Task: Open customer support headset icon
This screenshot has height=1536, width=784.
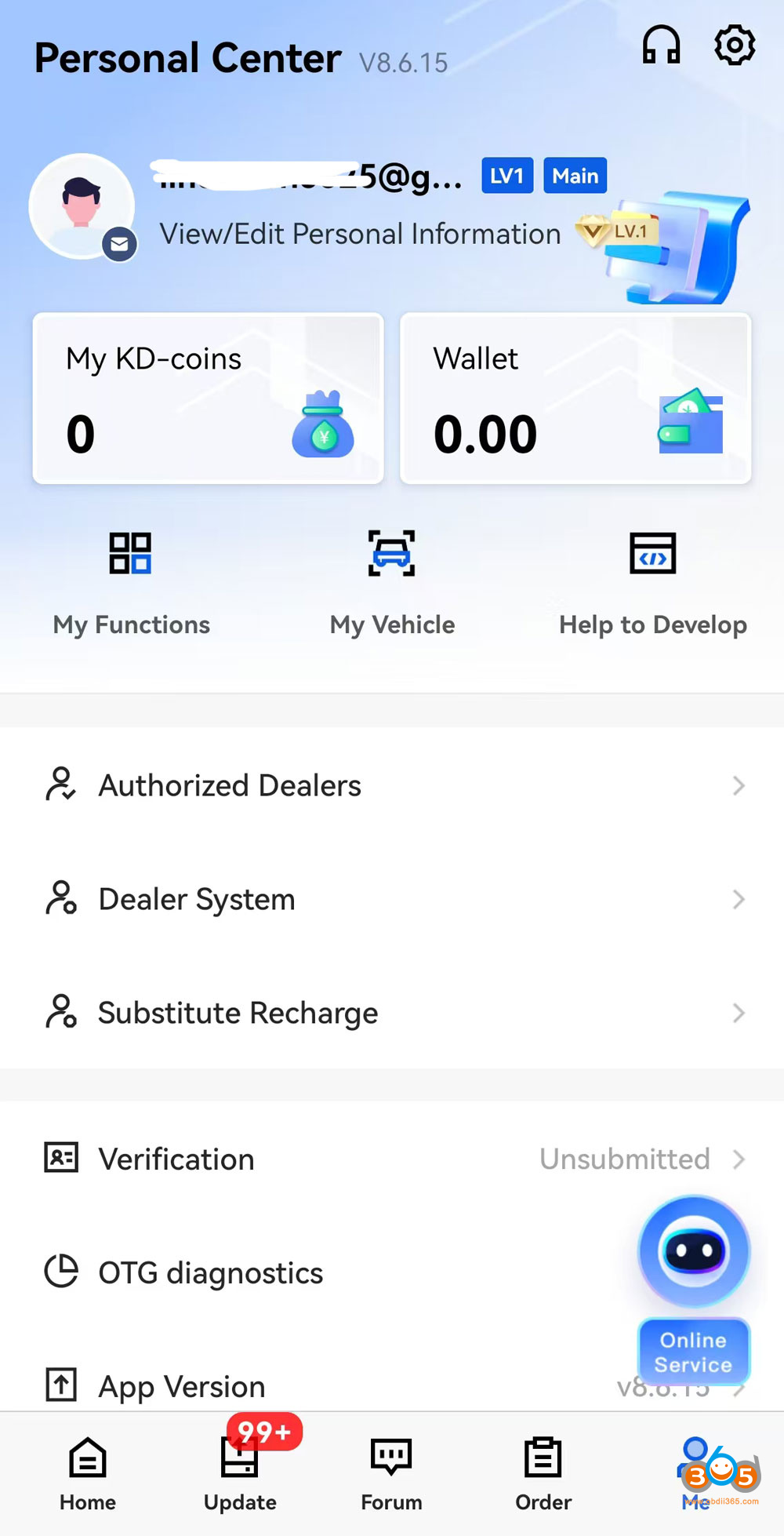Action: (661, 45)
